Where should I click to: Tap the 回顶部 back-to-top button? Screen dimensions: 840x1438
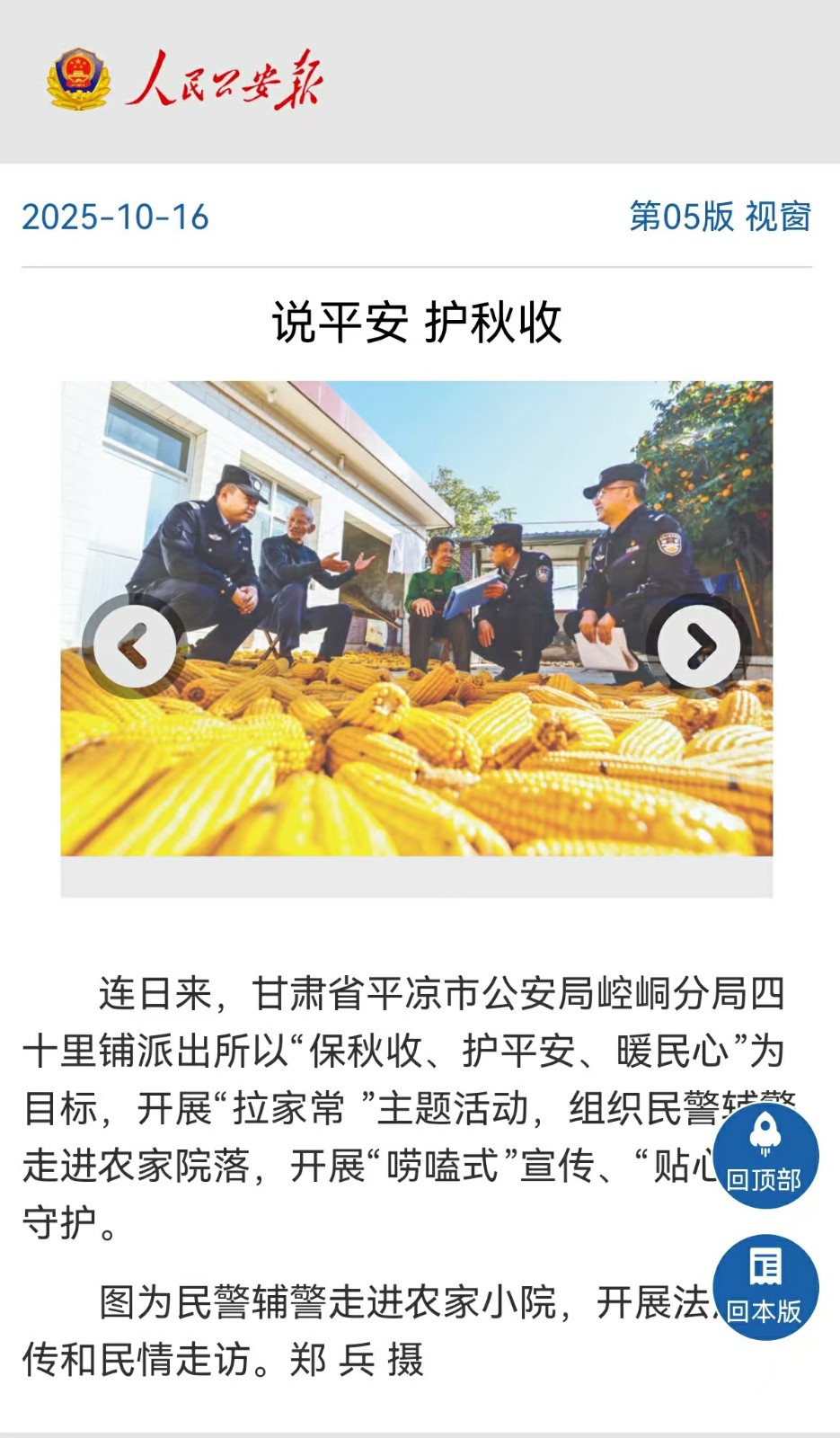pos(765,1156)
